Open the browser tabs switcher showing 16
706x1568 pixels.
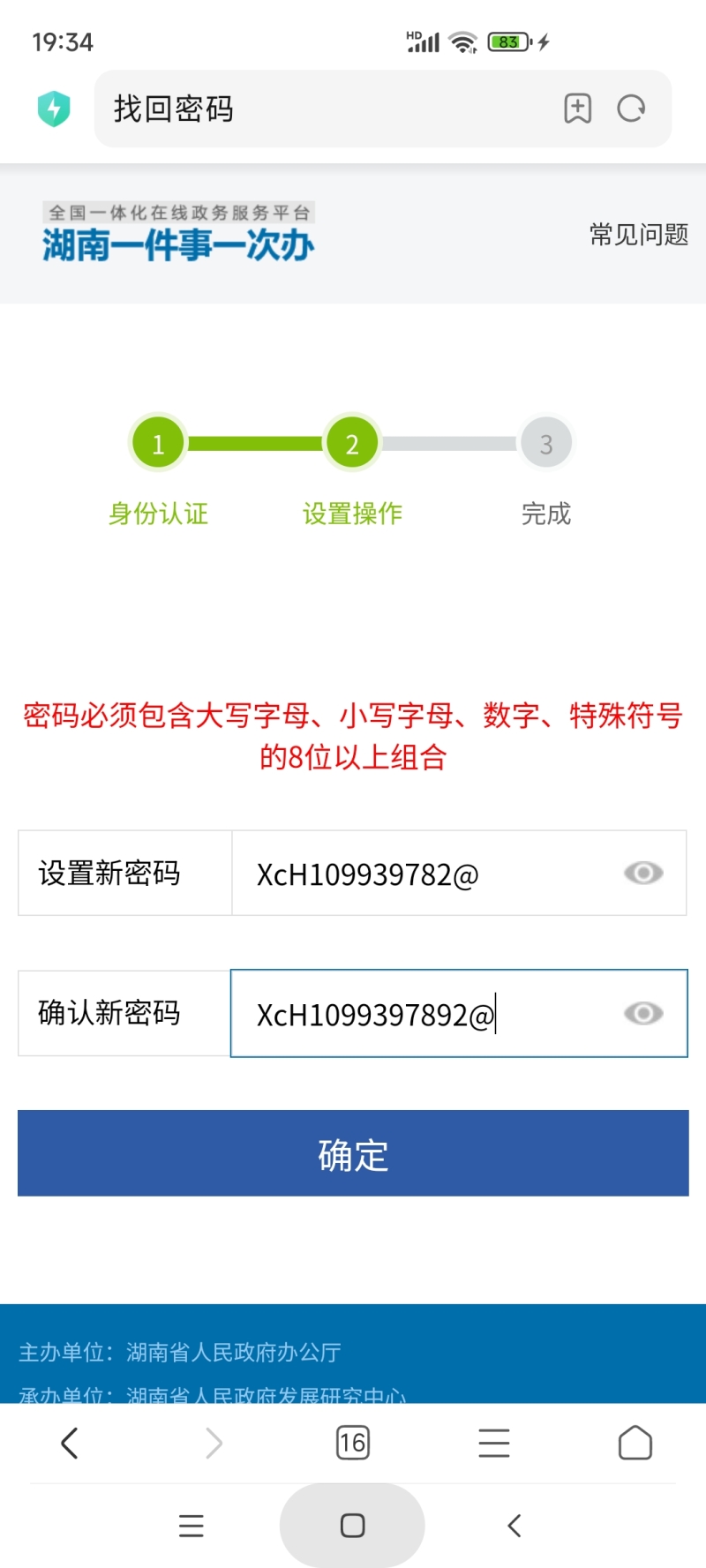(353, 1444)
